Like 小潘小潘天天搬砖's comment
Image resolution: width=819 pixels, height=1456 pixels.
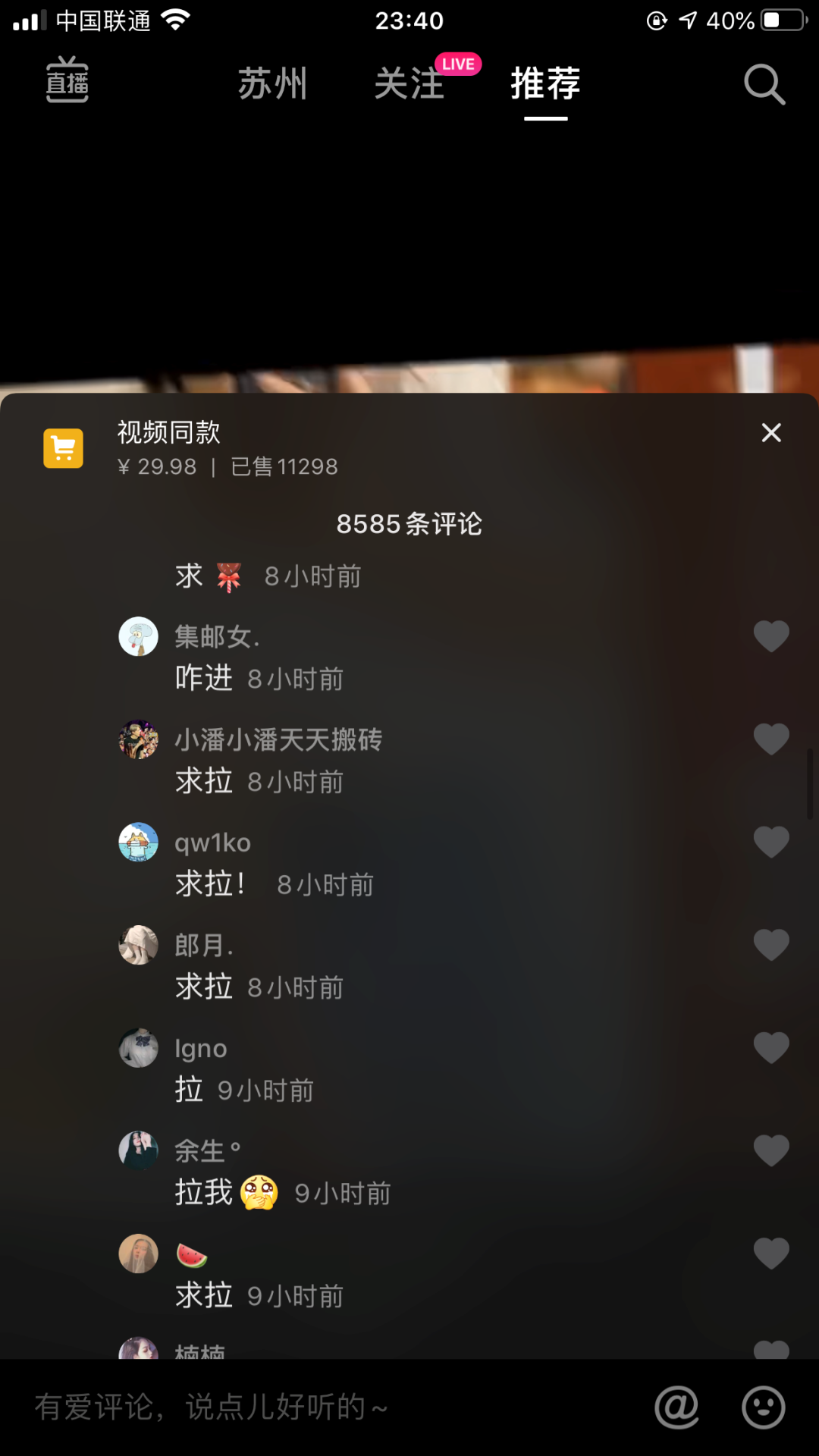(x=771, y=739)
